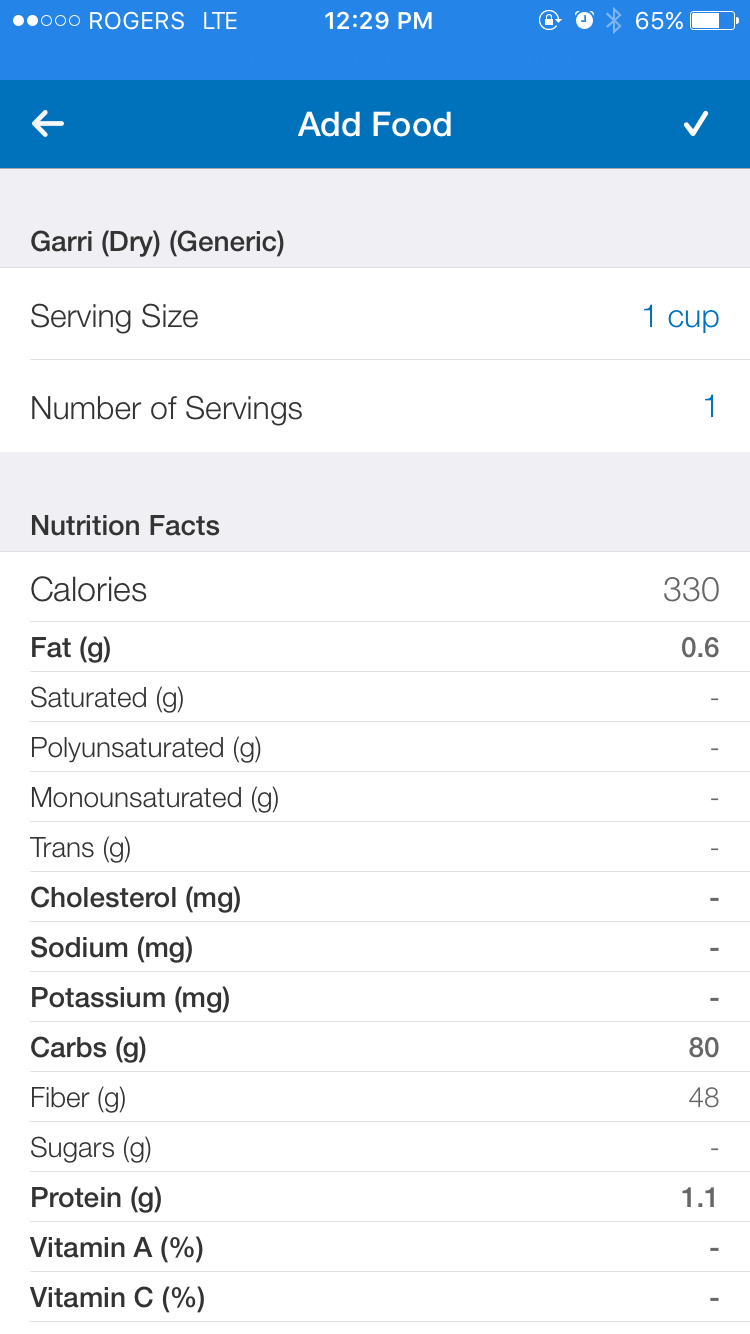
Task: Confirm adding food with the checkmark
Action: [x=695, y=124]
